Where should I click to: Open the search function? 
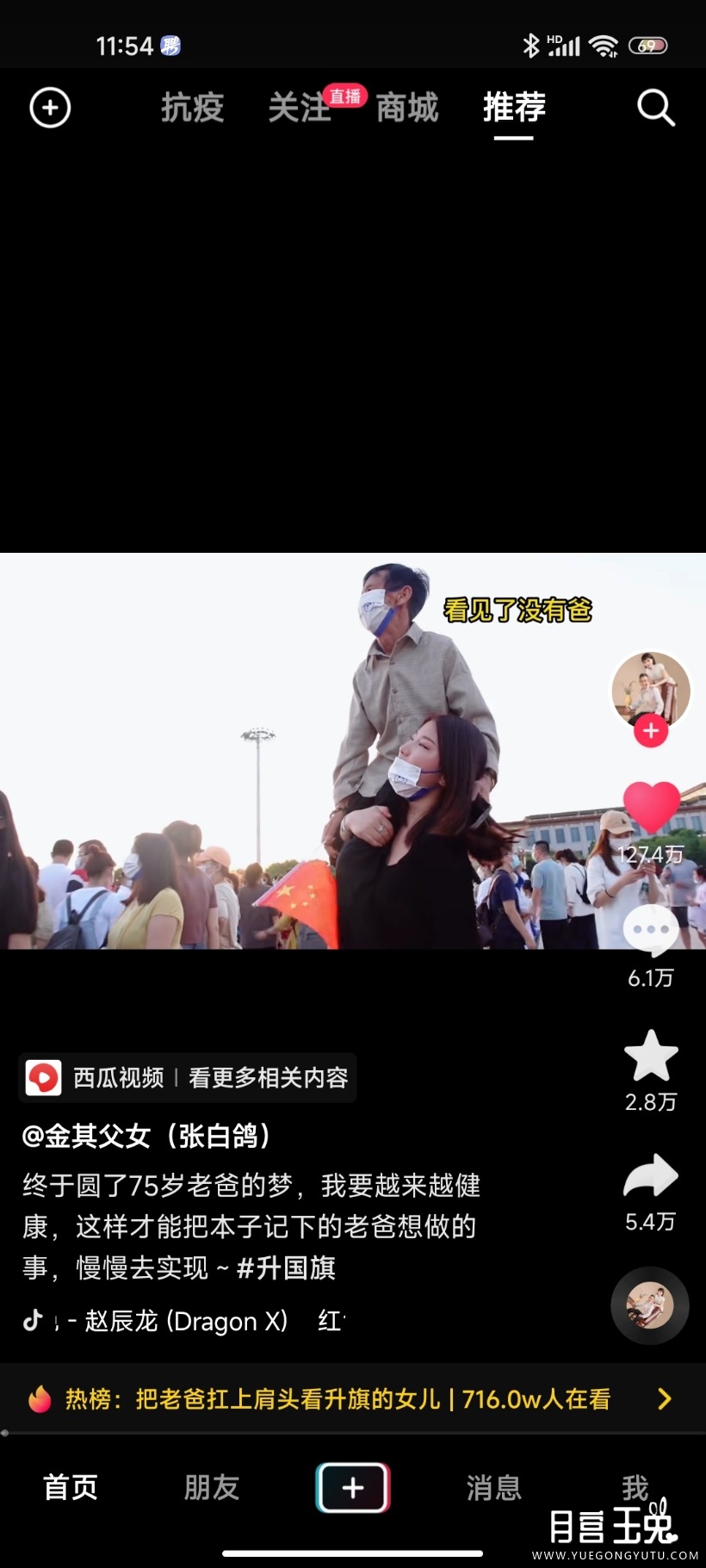click(x=655, y=108)
